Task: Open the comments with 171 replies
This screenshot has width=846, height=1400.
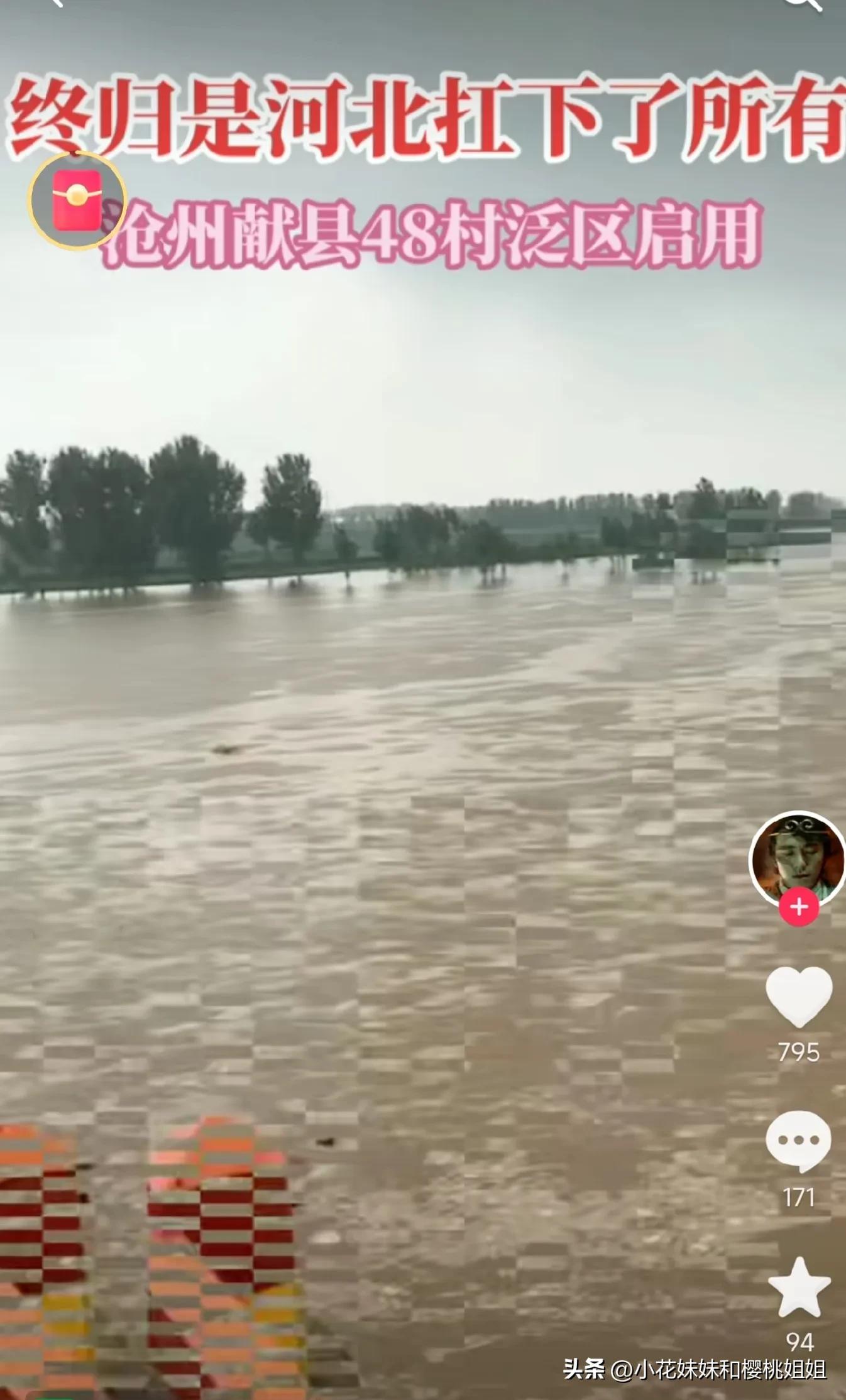Action: (798, 1140)
